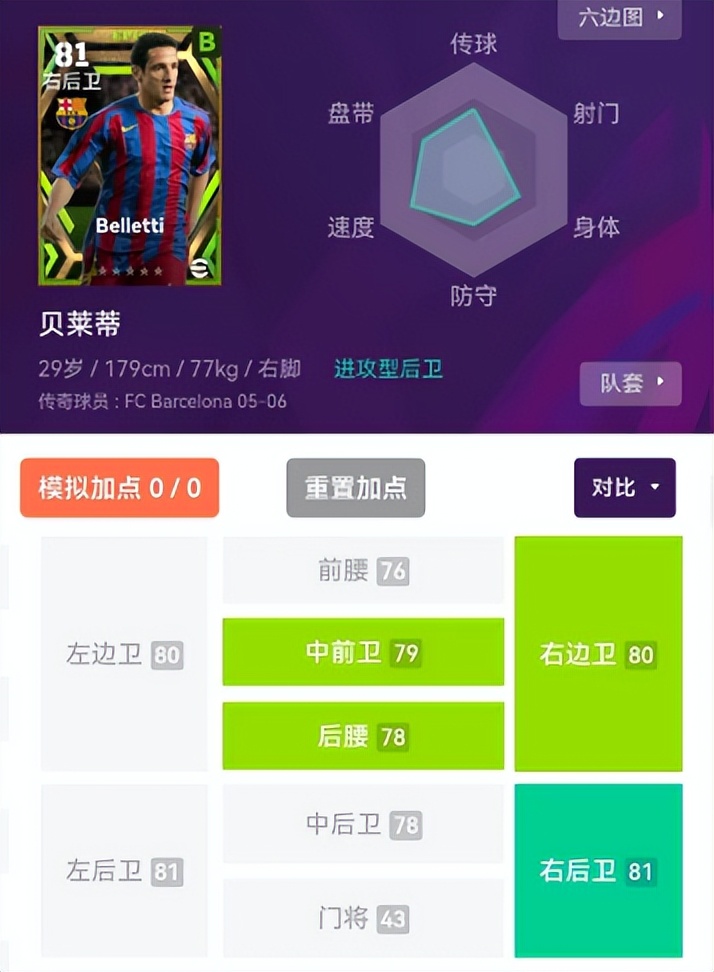The image size is (714, 972).
Task: Tap the 中后卫 78 position tile
Action: click(363, 824)
